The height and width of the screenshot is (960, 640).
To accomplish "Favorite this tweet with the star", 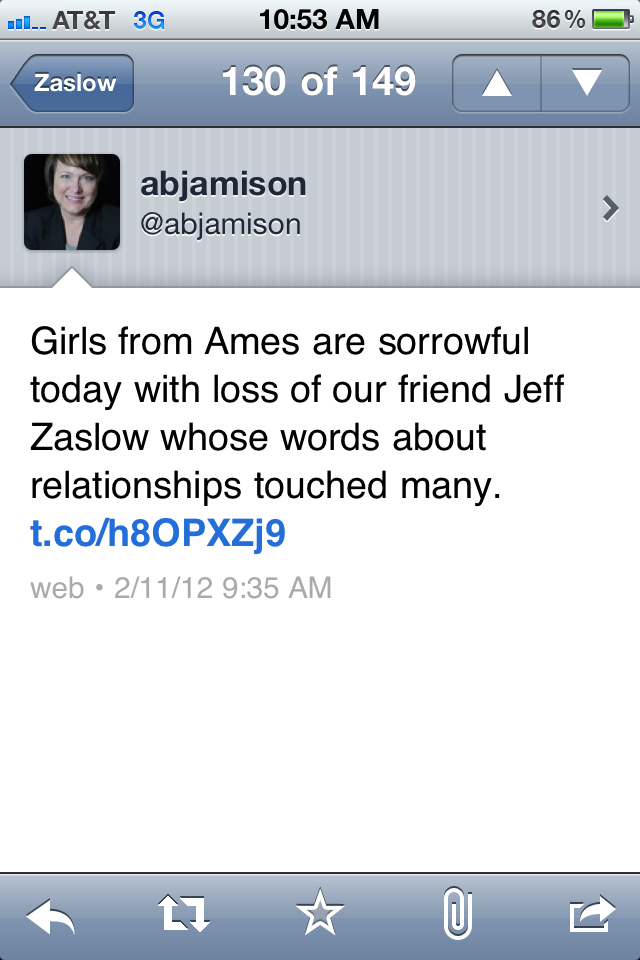I will (320, 915).
